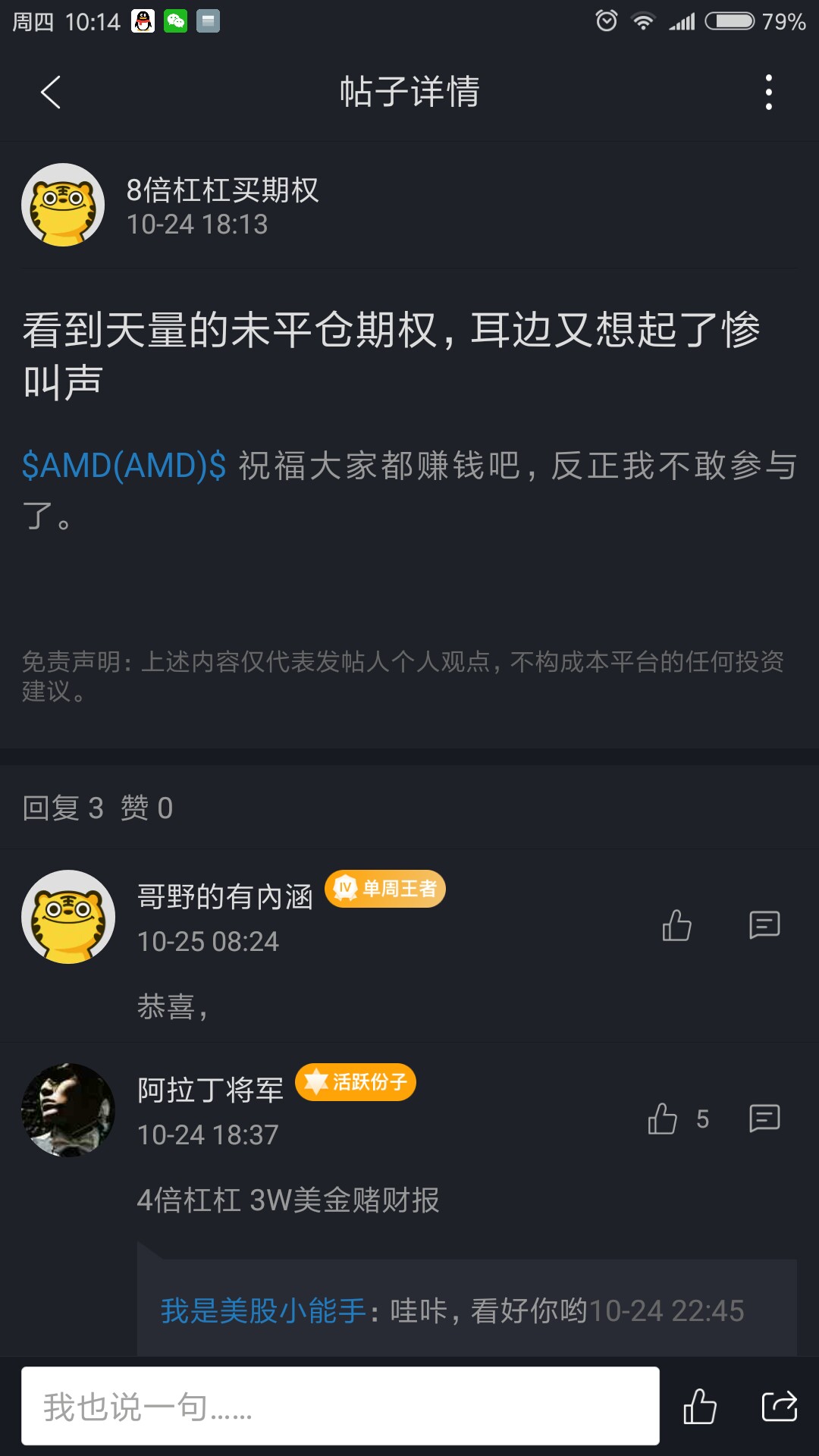Open the three-dot overflow menu
This screenshot has width=819, height=1456.
click(x=768, y=93)
